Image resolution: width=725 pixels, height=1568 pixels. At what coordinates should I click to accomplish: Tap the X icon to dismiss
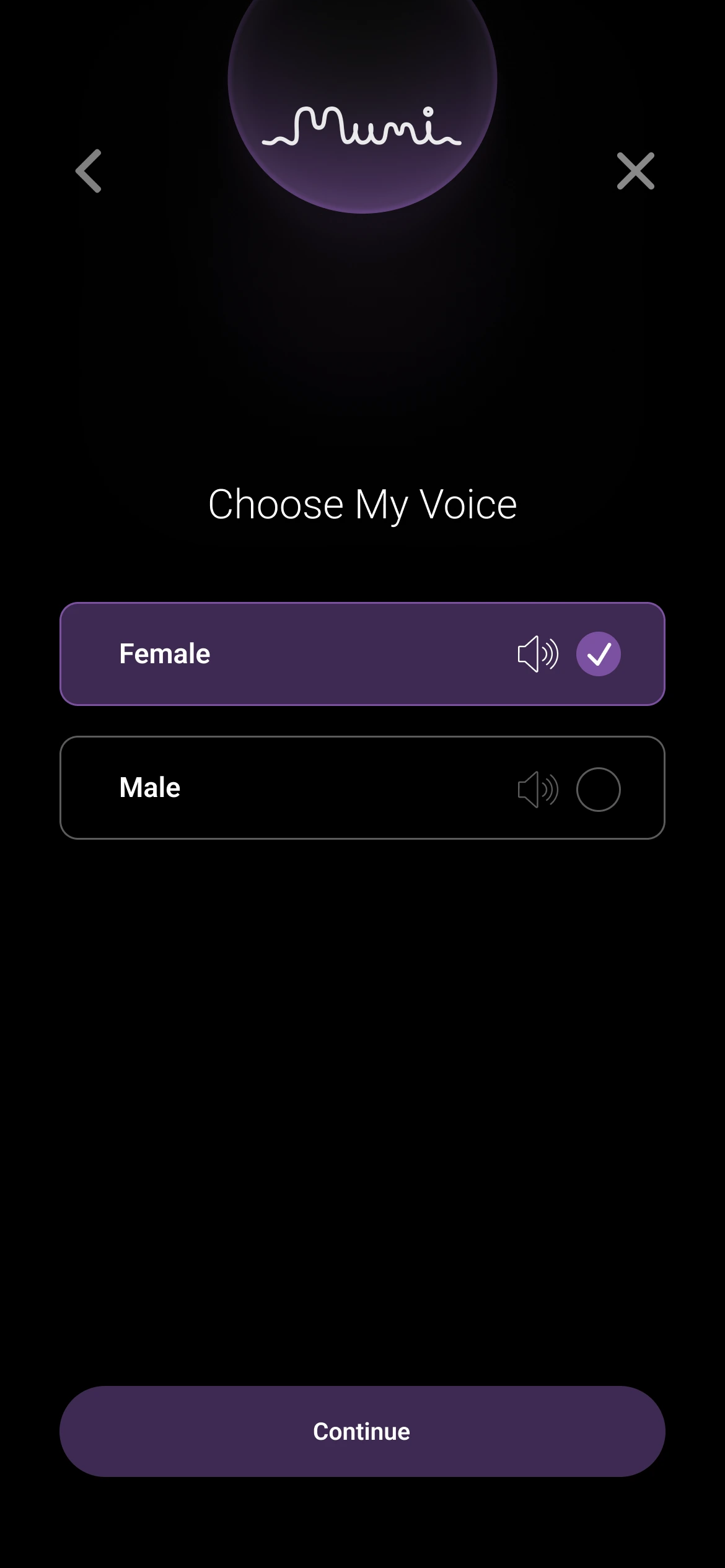pyautogui.click(x=635, y=171)
